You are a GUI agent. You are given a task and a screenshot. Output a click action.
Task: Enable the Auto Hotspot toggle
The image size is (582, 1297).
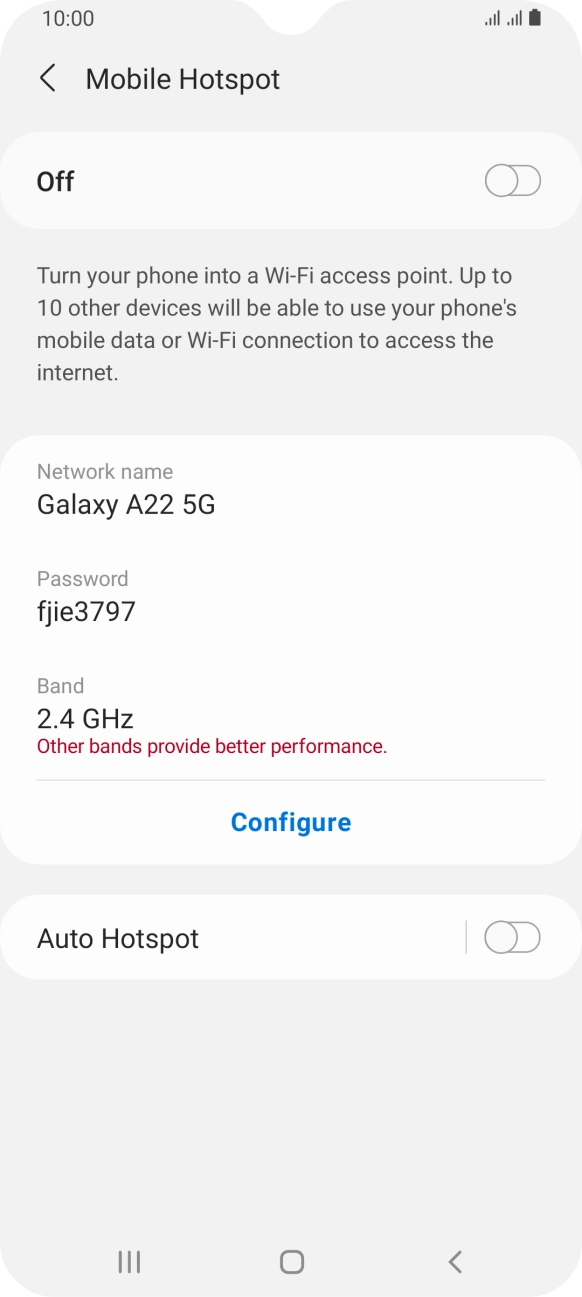[512, 938]
